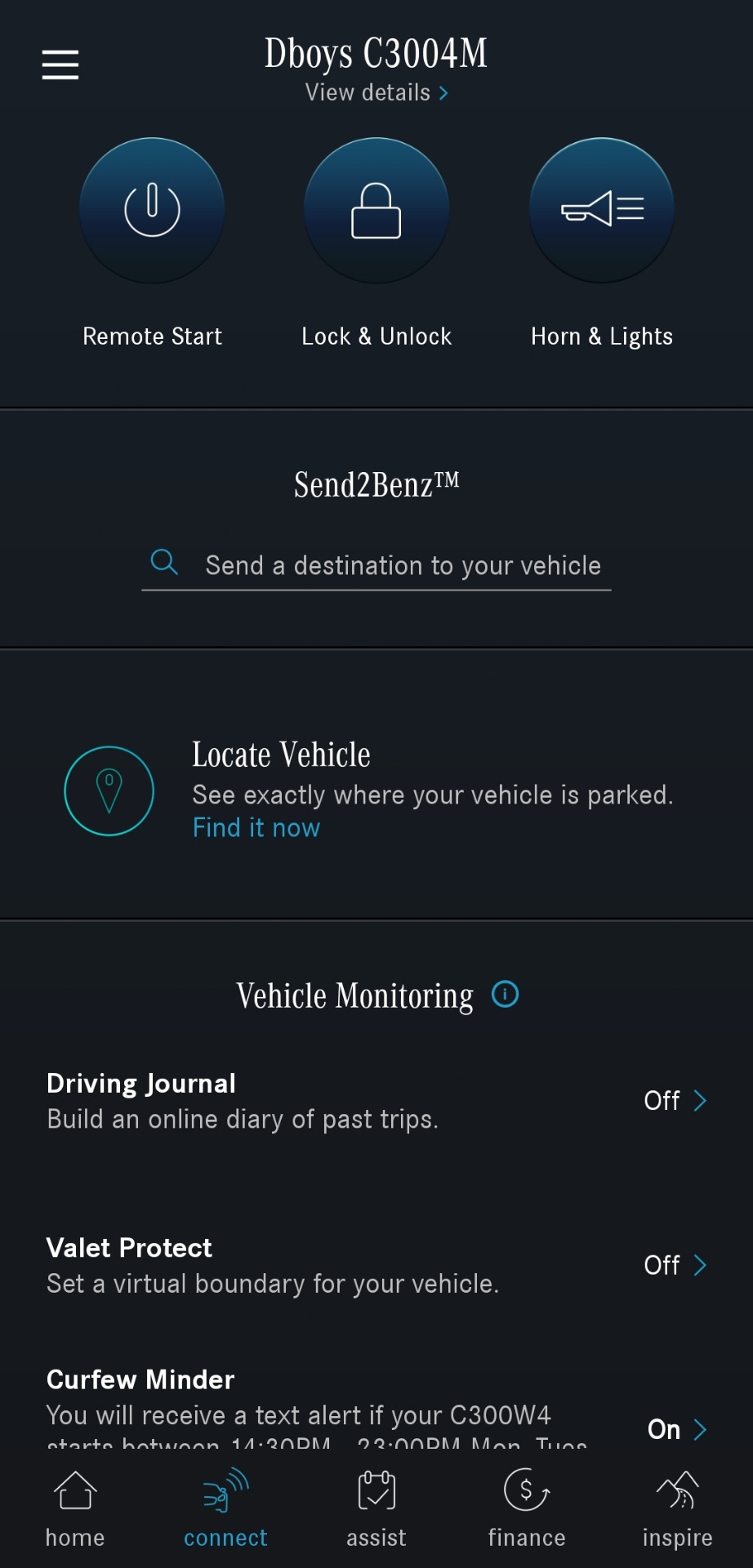
Task: Tap the Remote Start button
Action: coord(152,210)
